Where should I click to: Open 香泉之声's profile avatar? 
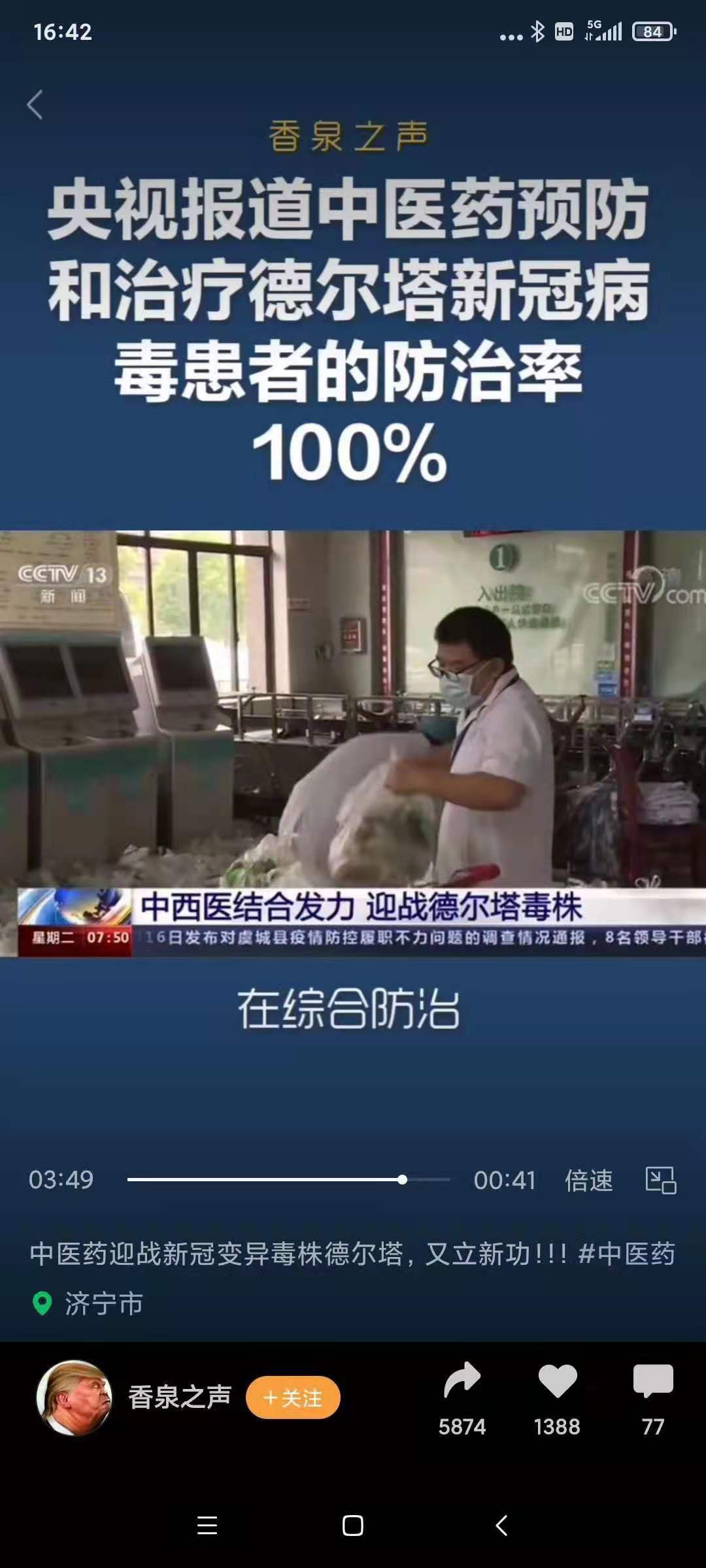click(74, 1397)
